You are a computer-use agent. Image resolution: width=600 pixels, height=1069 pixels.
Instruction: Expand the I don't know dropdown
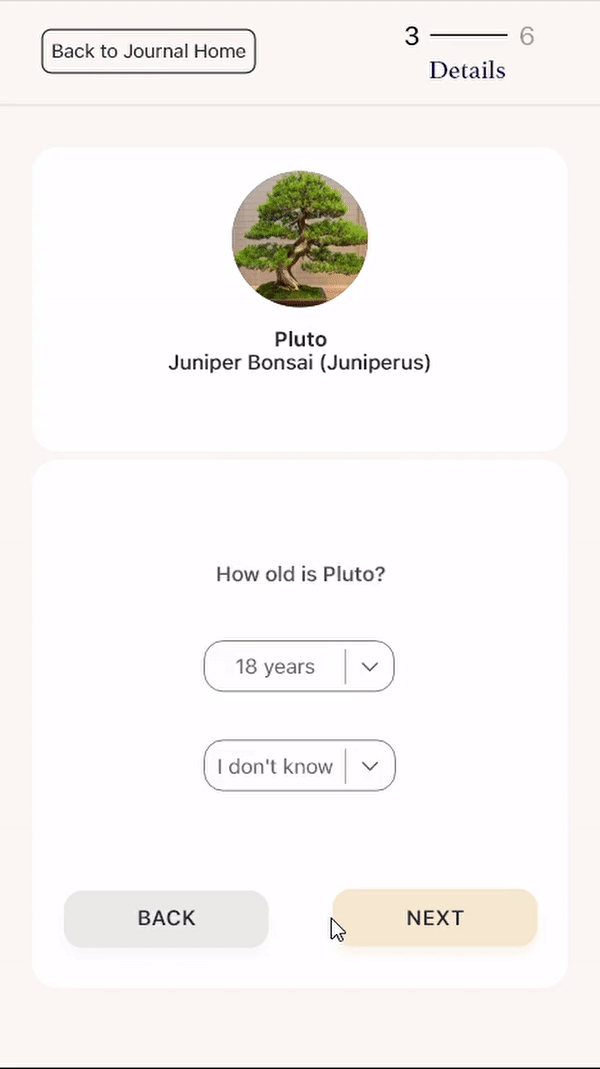point(299,766)
